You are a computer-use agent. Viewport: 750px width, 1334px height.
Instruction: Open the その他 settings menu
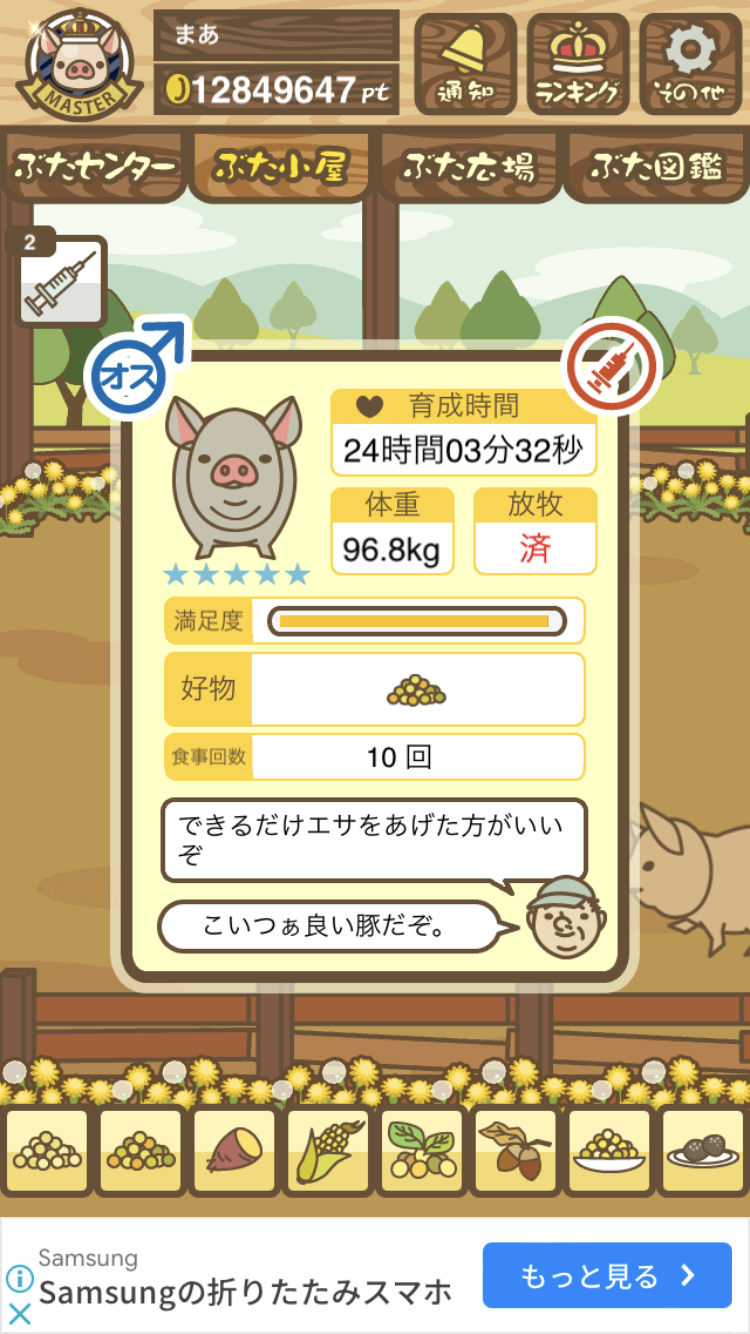(x=691, y=64)
